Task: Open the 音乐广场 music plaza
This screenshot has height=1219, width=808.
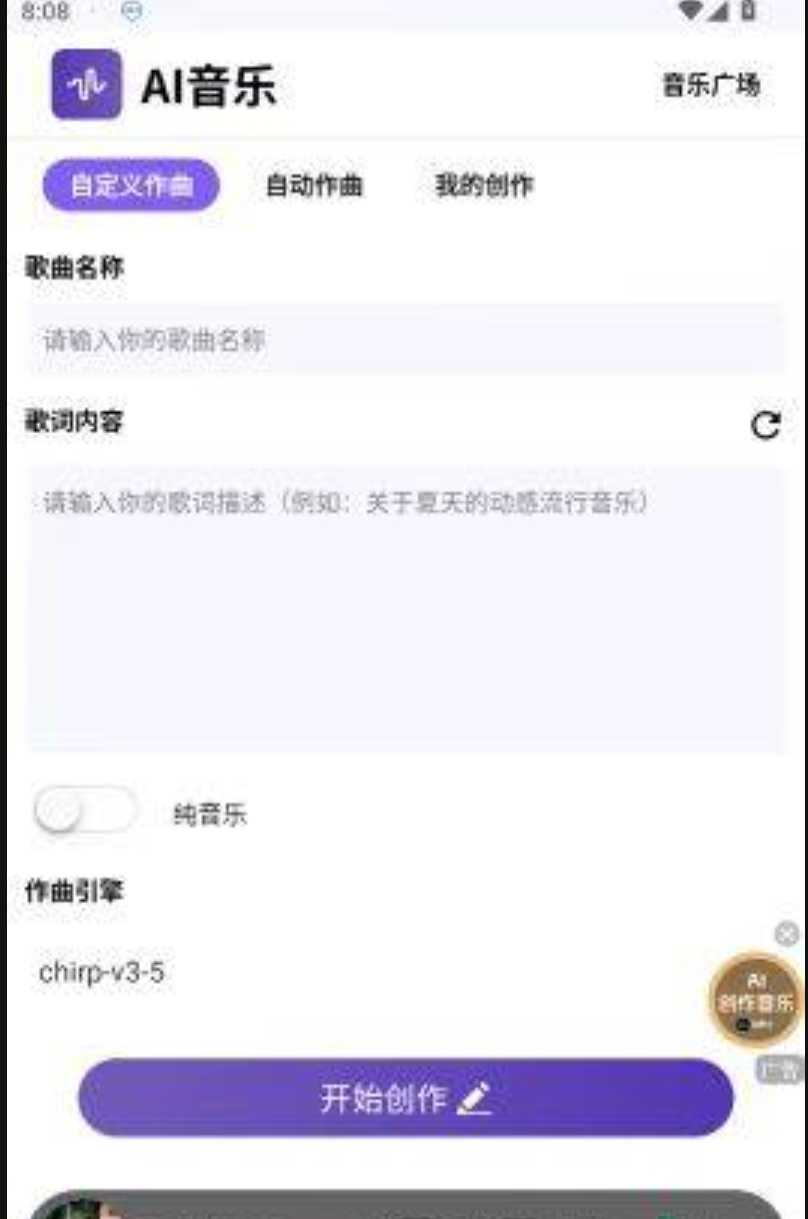Action: pyautogui.click(x=711, y=85)
